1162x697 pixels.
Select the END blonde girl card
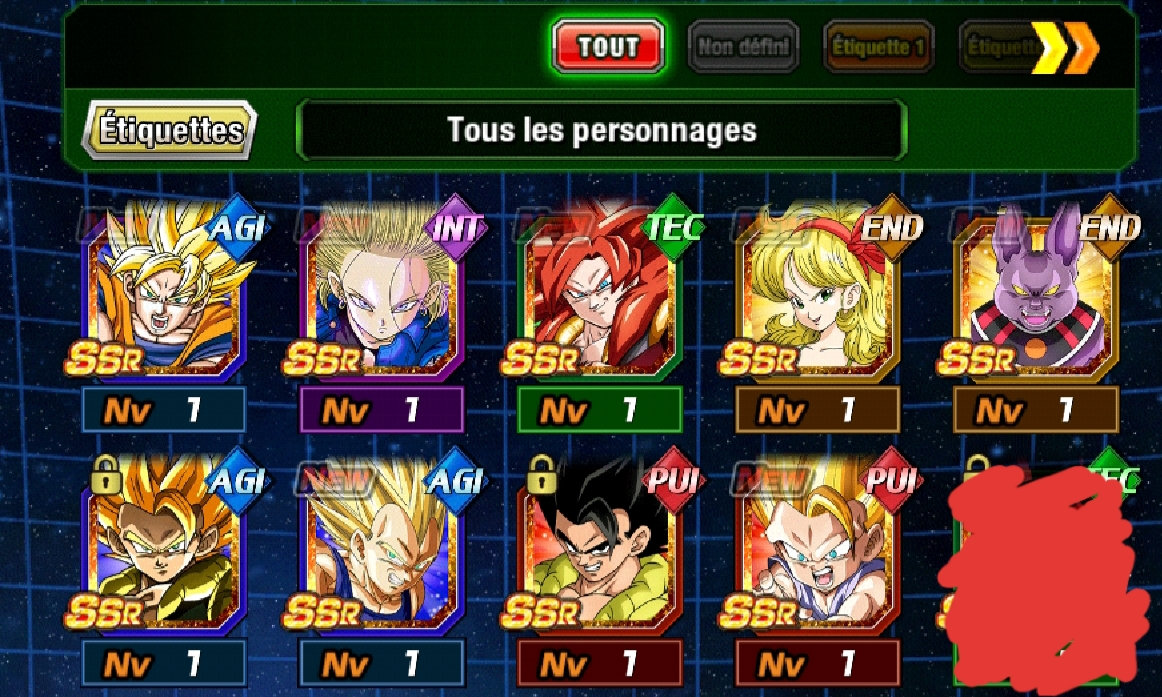[817, 300]
